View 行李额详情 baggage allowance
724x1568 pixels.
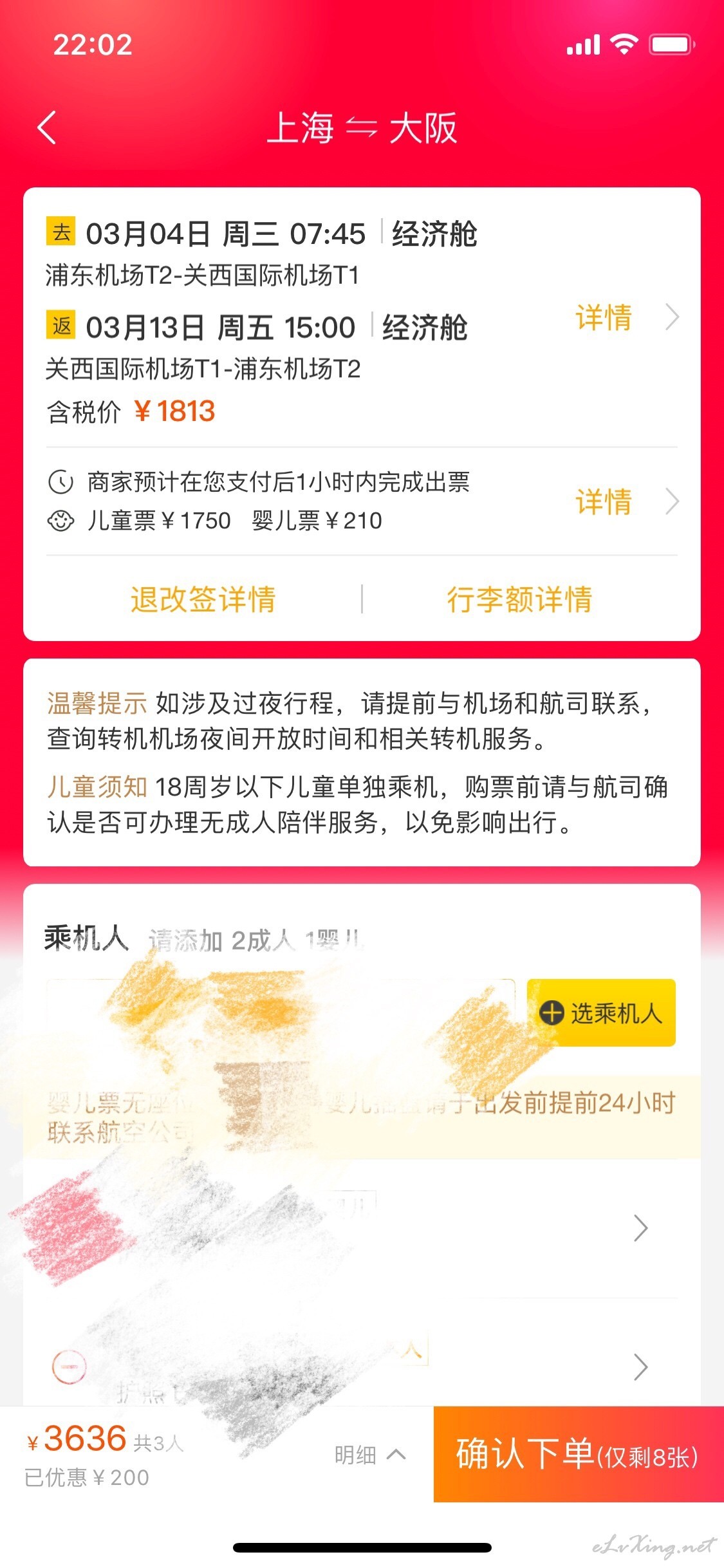point(519,599)
